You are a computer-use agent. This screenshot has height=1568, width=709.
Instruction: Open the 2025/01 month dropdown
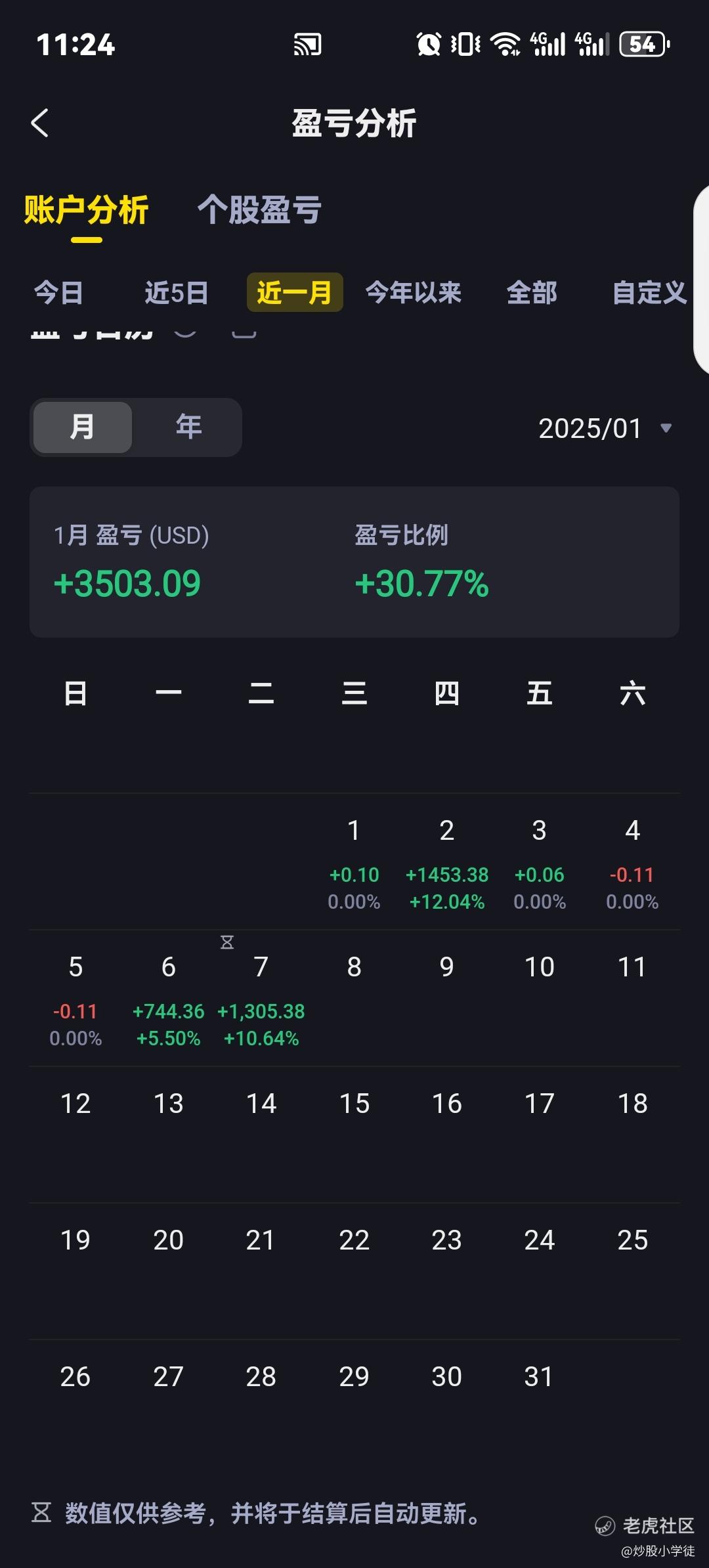604,429
